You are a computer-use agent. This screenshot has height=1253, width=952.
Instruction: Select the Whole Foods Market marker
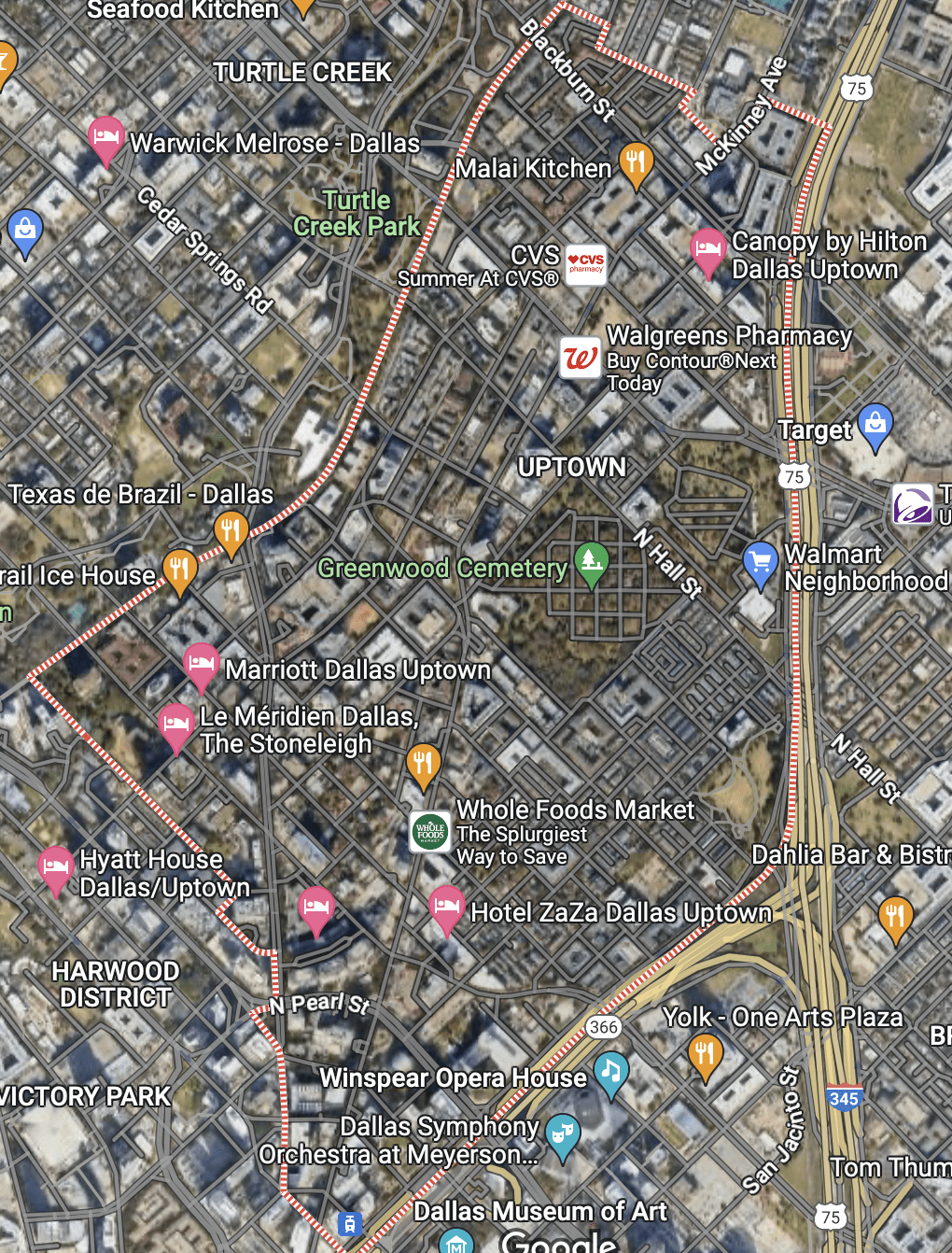coord(430,831)
